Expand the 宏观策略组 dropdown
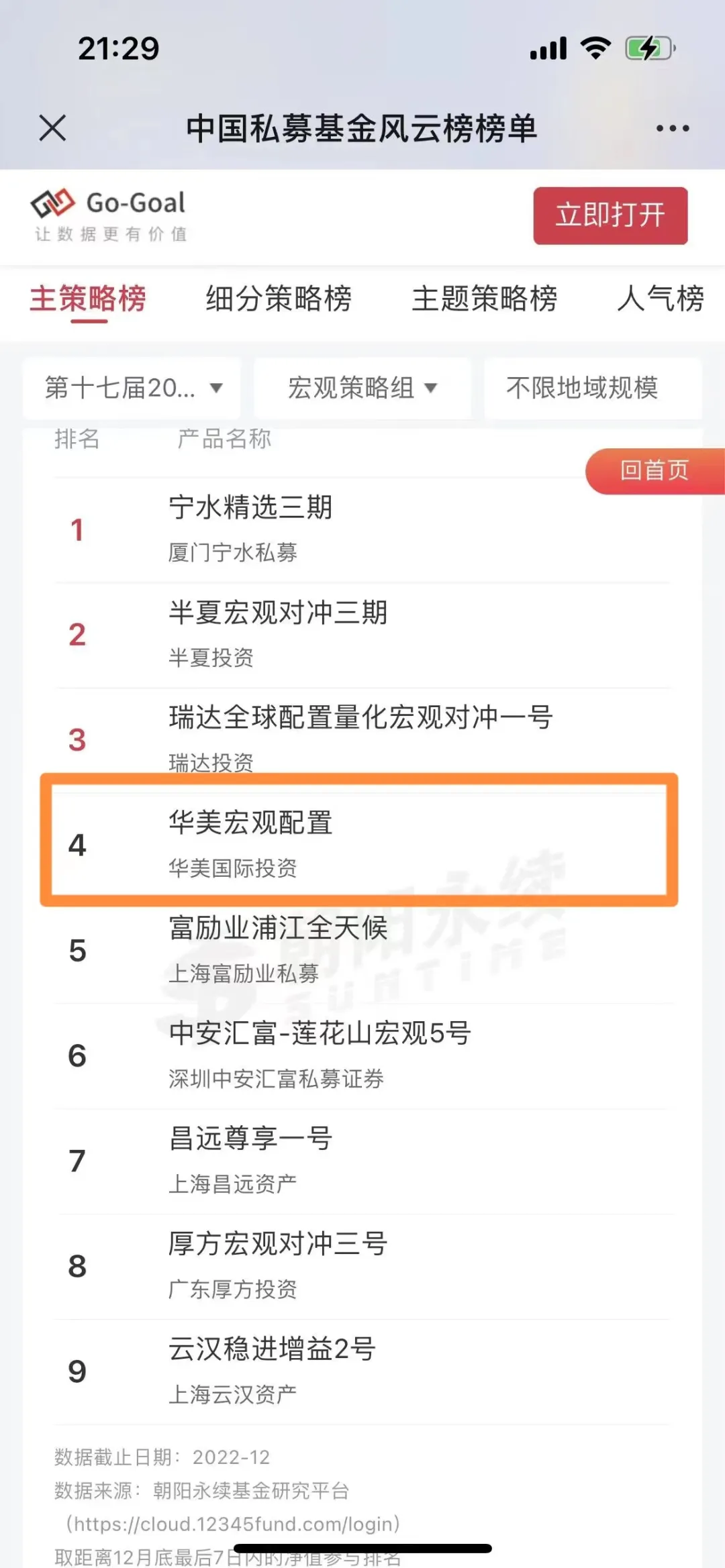Image resolution: width=725 pixels, height=1568 pixels. (x=362, y=388)
